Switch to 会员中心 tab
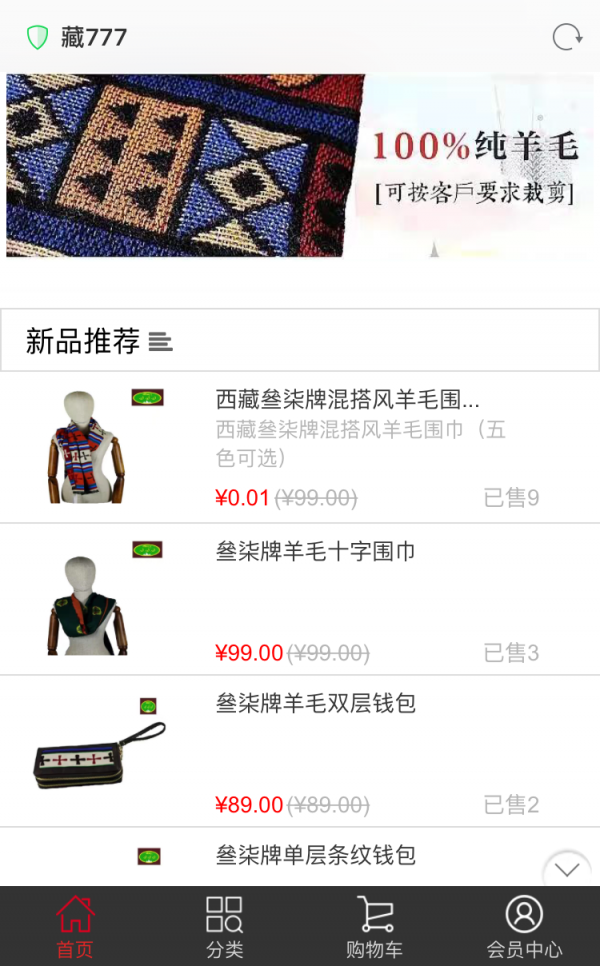This screenshot has height=966, width=600. coord(524,927)
